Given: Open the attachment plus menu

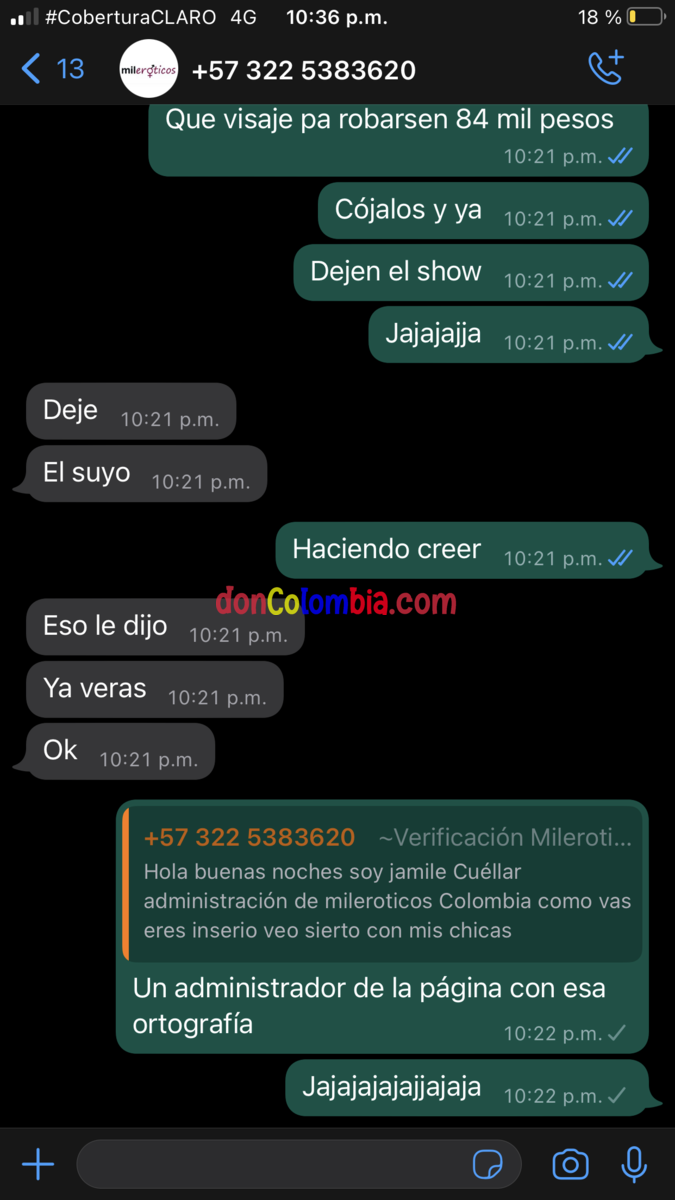Looking at the screenshot, I should coord(38,1164).
